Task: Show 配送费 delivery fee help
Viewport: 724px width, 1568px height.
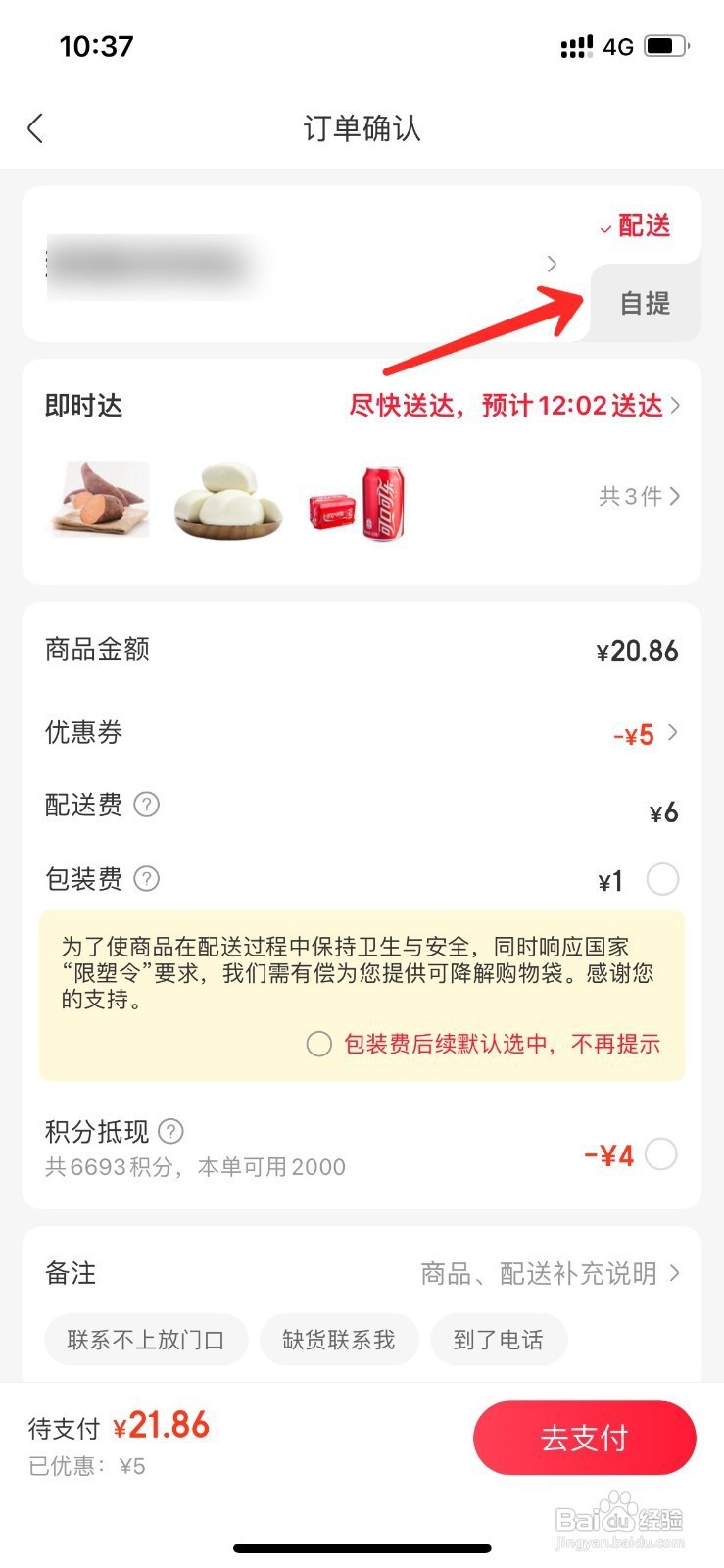Action: (146, 806)
